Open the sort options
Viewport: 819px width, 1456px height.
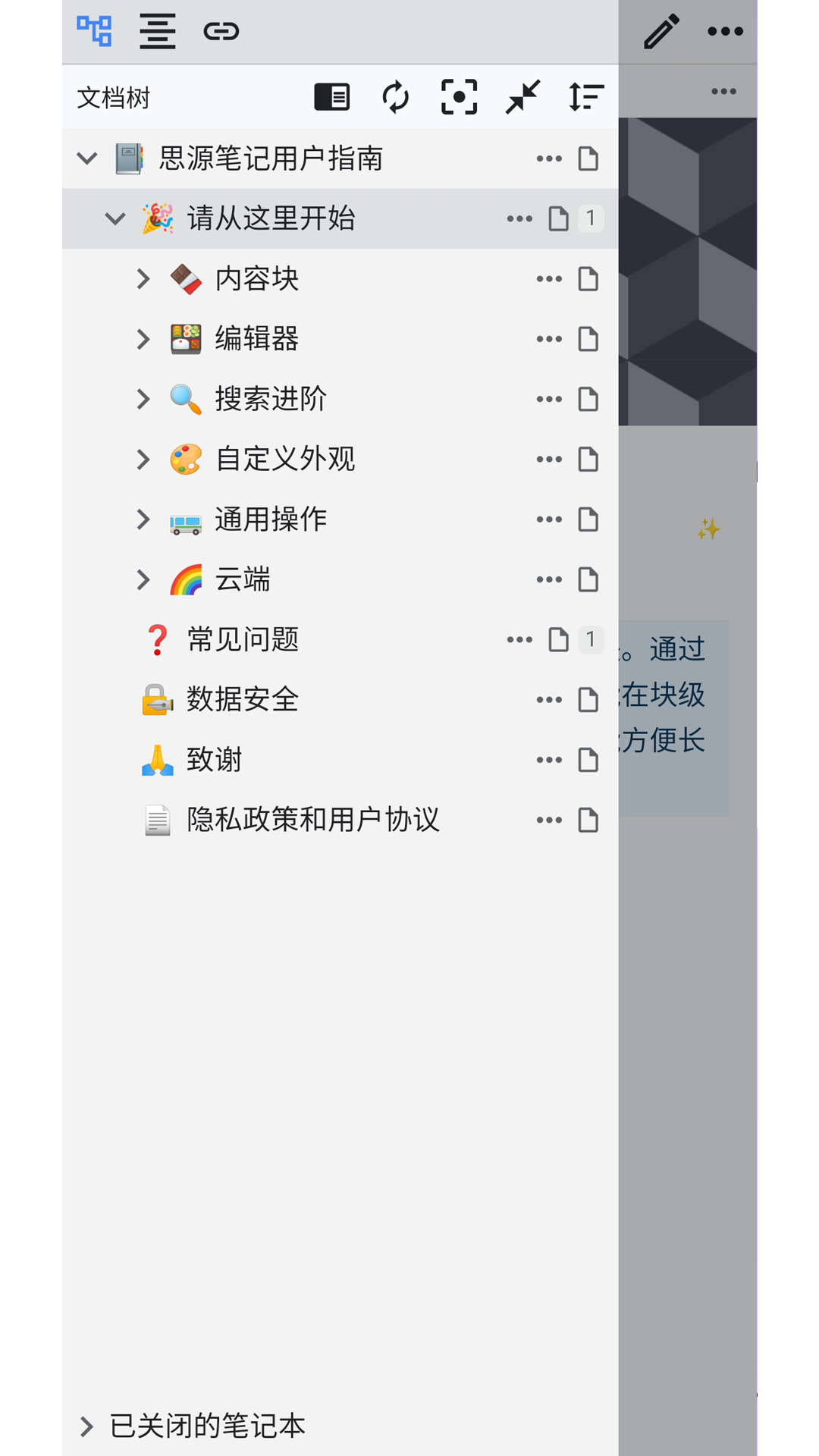(586, 97)
